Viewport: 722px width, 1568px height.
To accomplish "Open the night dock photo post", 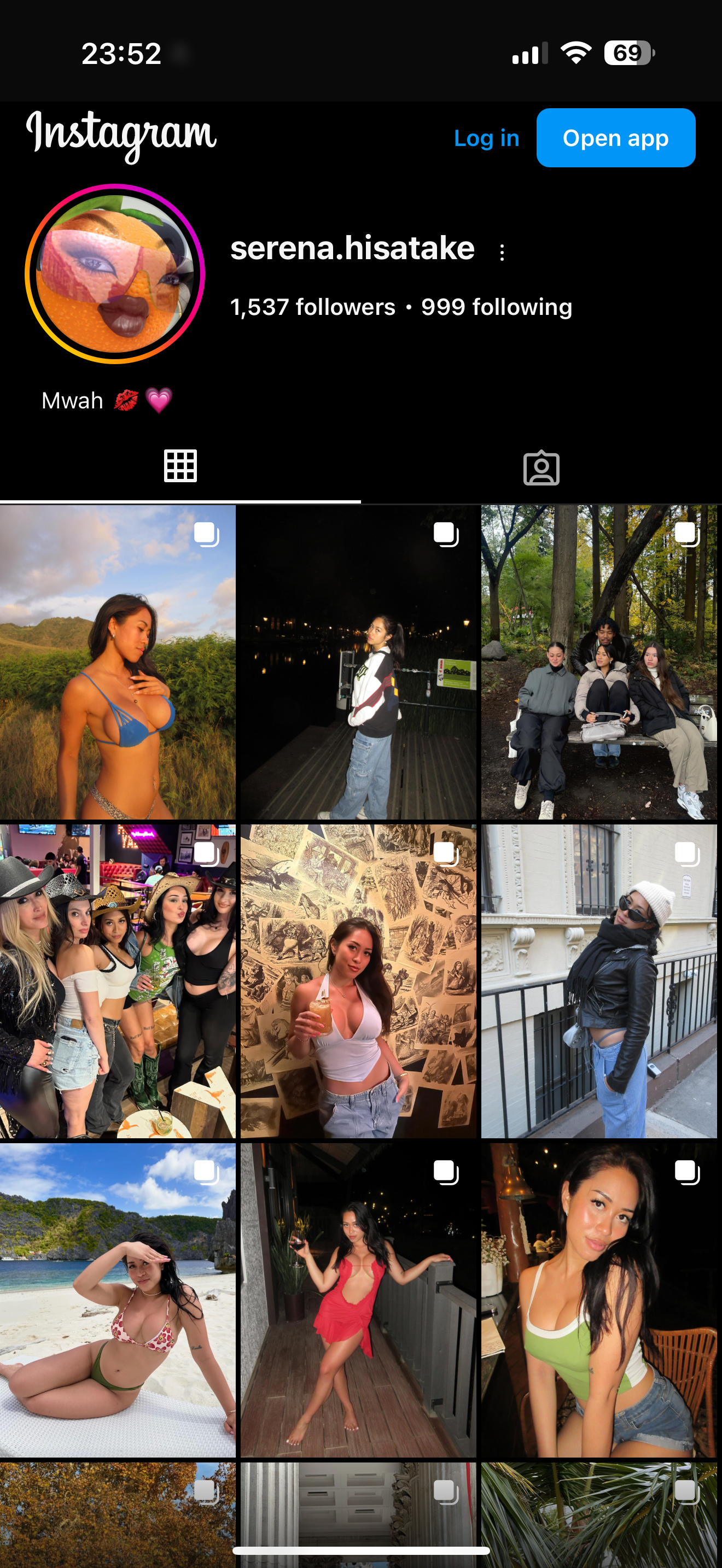I will 358,662.
